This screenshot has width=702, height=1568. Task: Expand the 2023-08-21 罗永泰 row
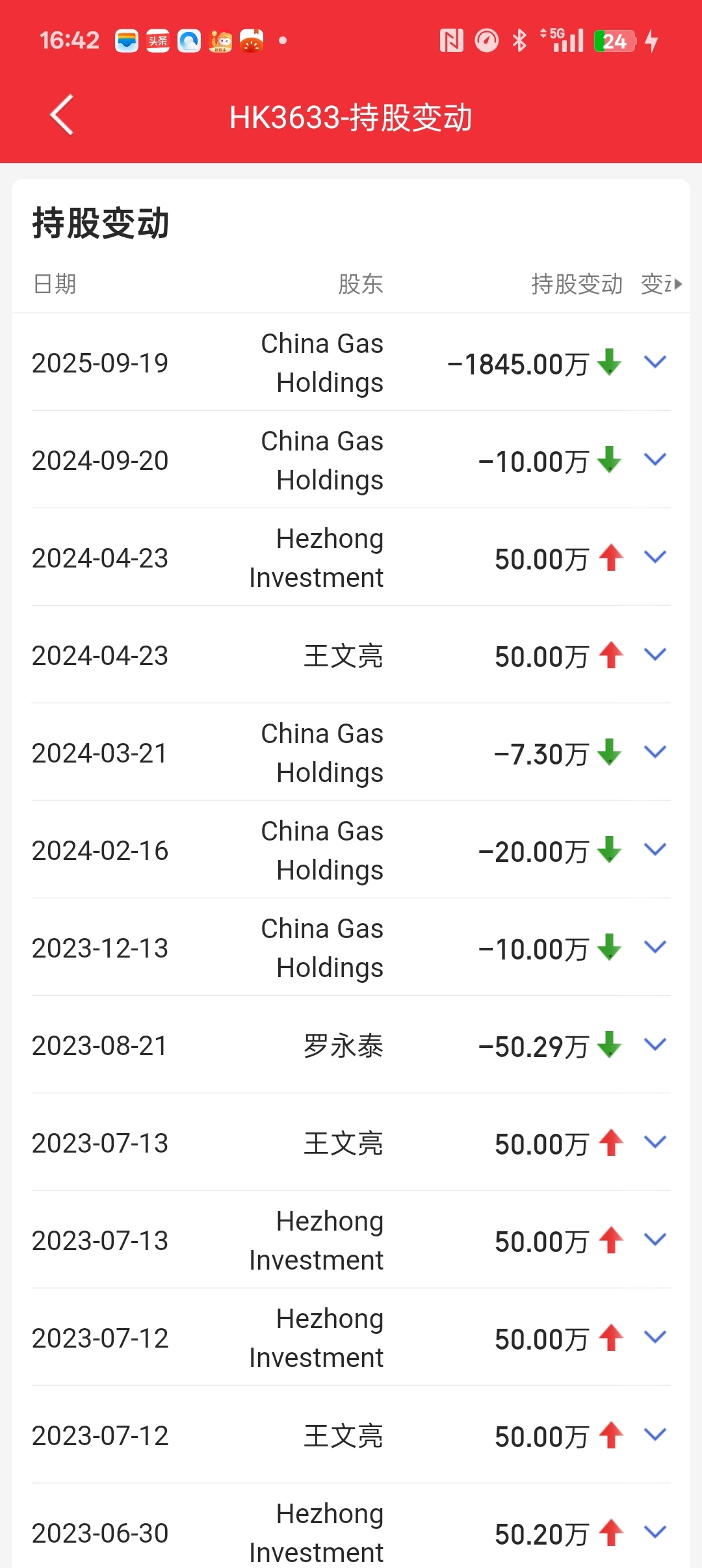click(x=655, y=1044)
